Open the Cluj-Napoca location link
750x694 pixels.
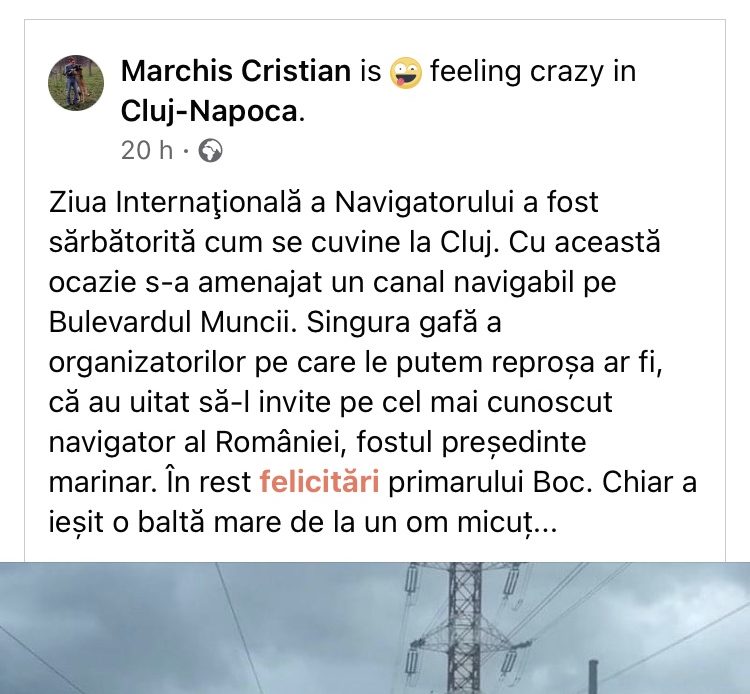pyautogui.click(x=209, y=111)
